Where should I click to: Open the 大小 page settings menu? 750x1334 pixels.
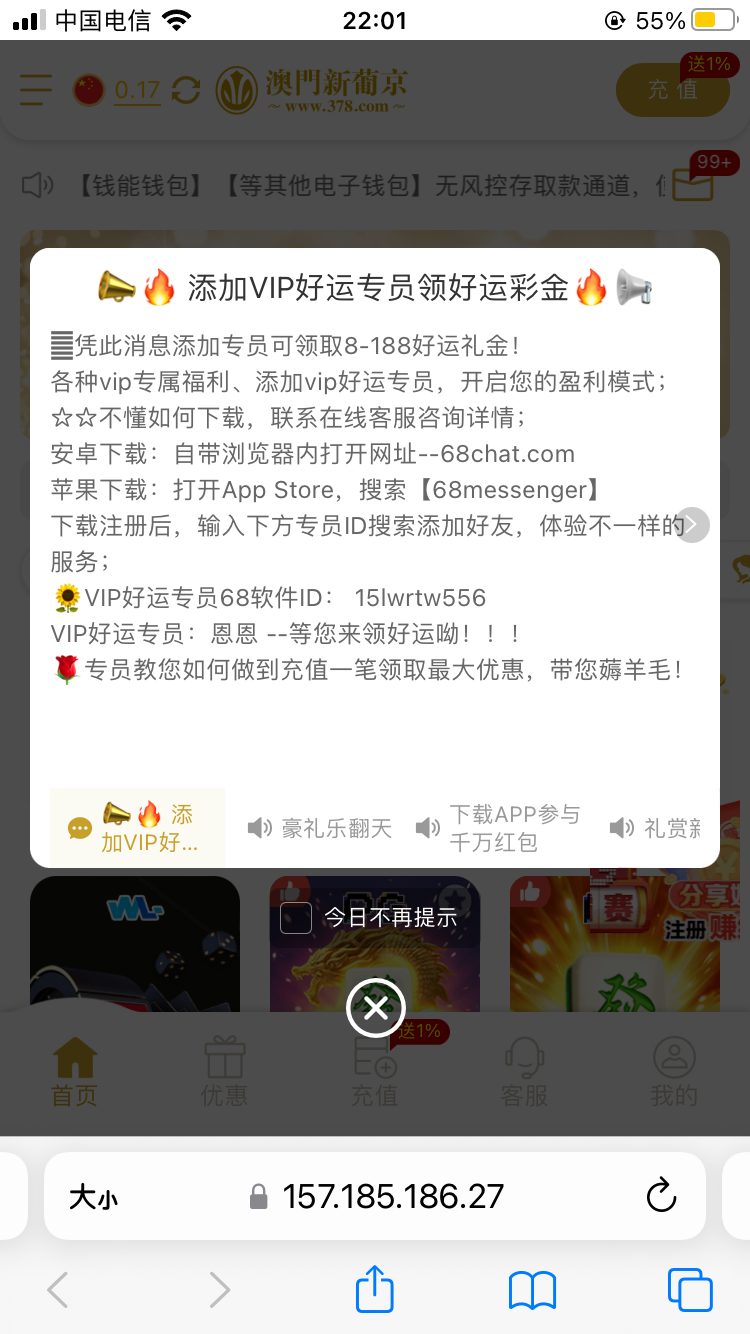93,1197
